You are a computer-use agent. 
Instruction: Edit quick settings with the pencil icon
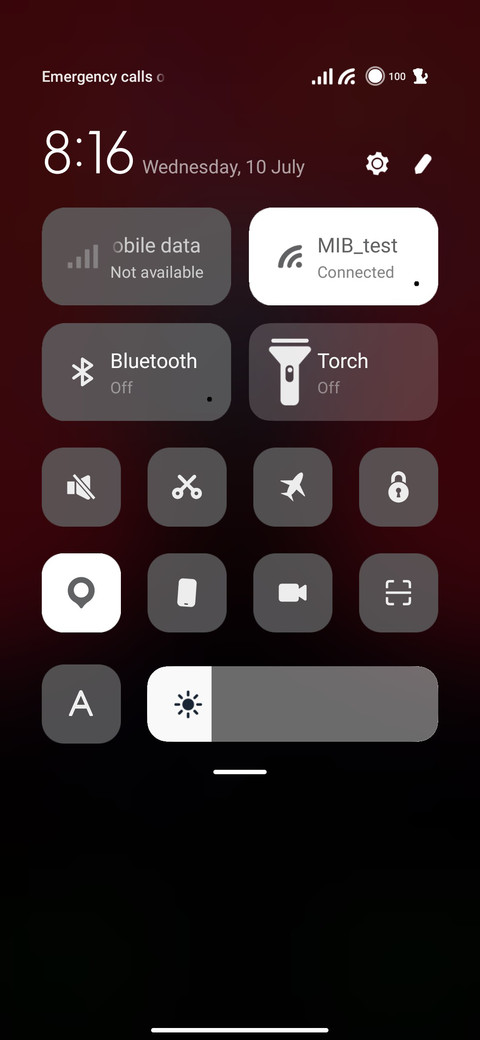(423, 164)
